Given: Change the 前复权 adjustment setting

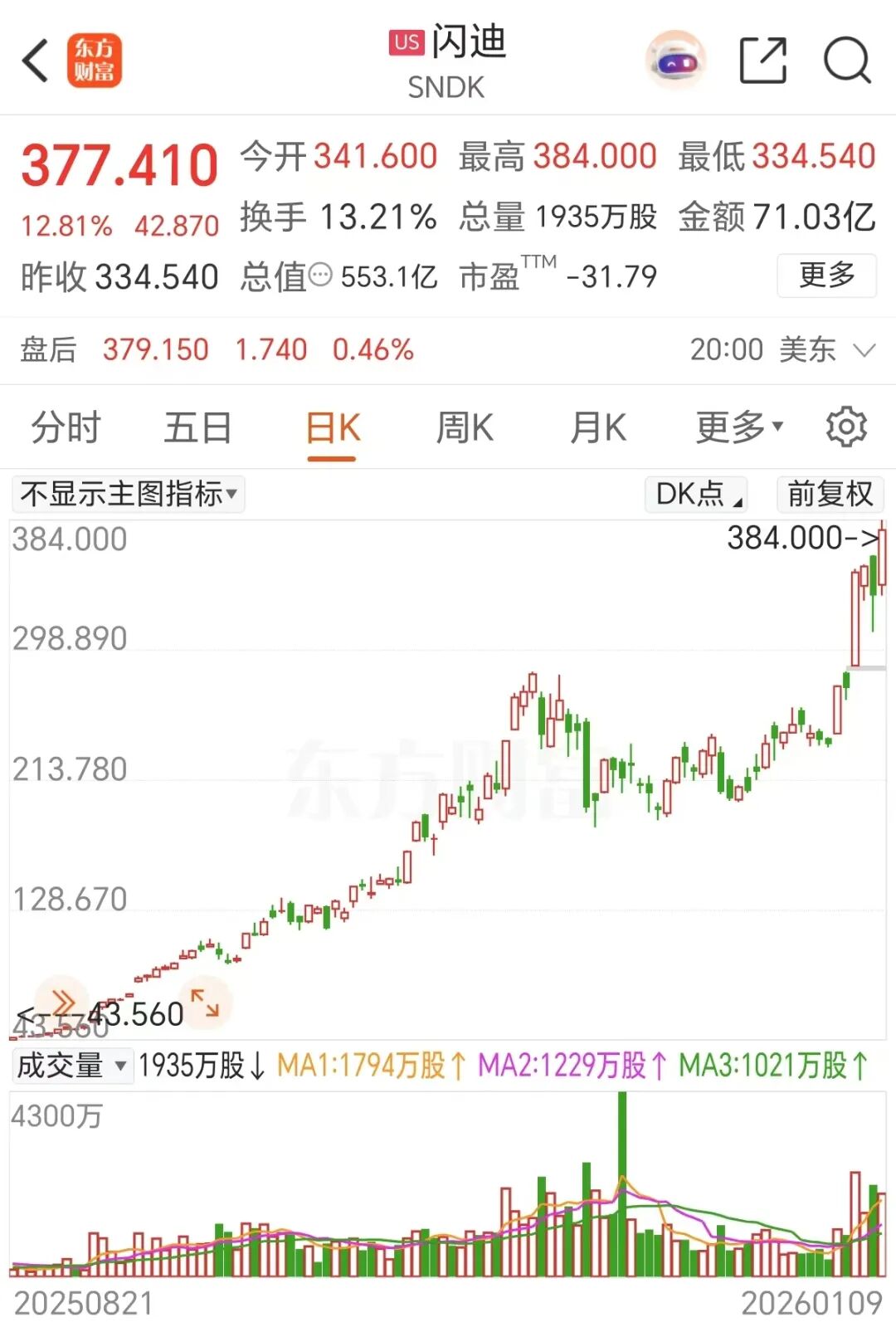Looking at the screenshot, I should point(830,494).
